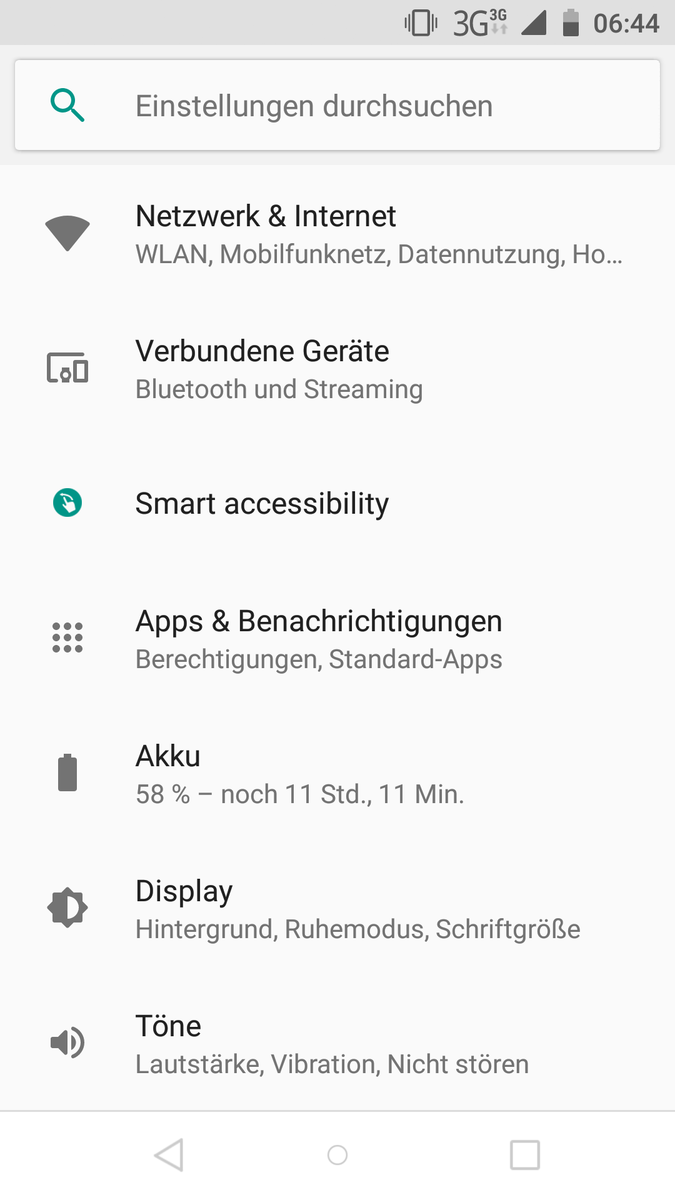Open Apps & Benachrichtigungen
Image resolution: width=675 pixels, height=1200 pixels.
pos(337,639)
